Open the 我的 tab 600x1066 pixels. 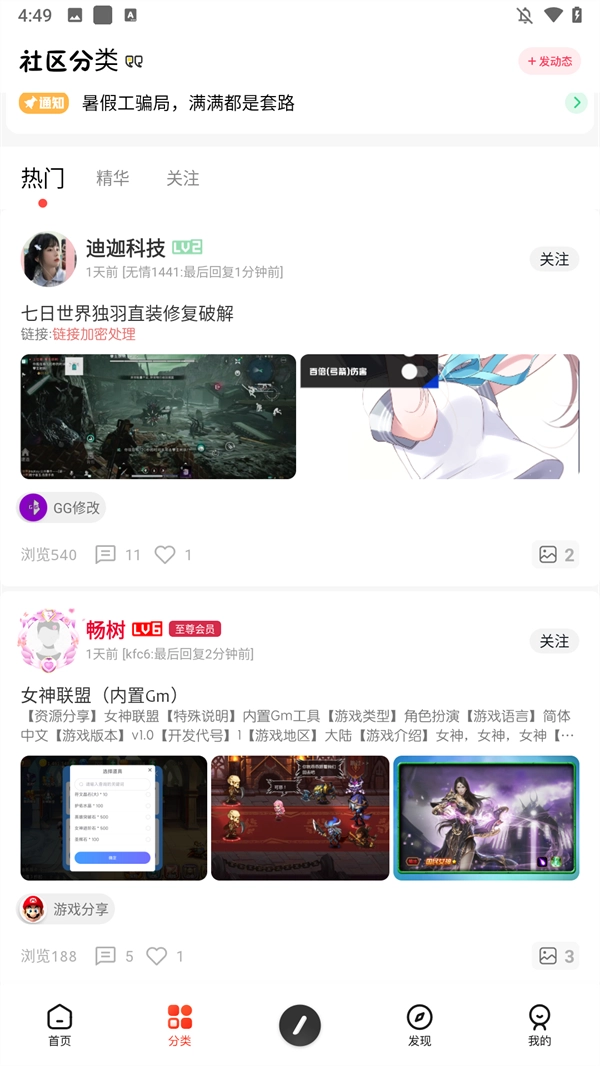click(539, 1025)
